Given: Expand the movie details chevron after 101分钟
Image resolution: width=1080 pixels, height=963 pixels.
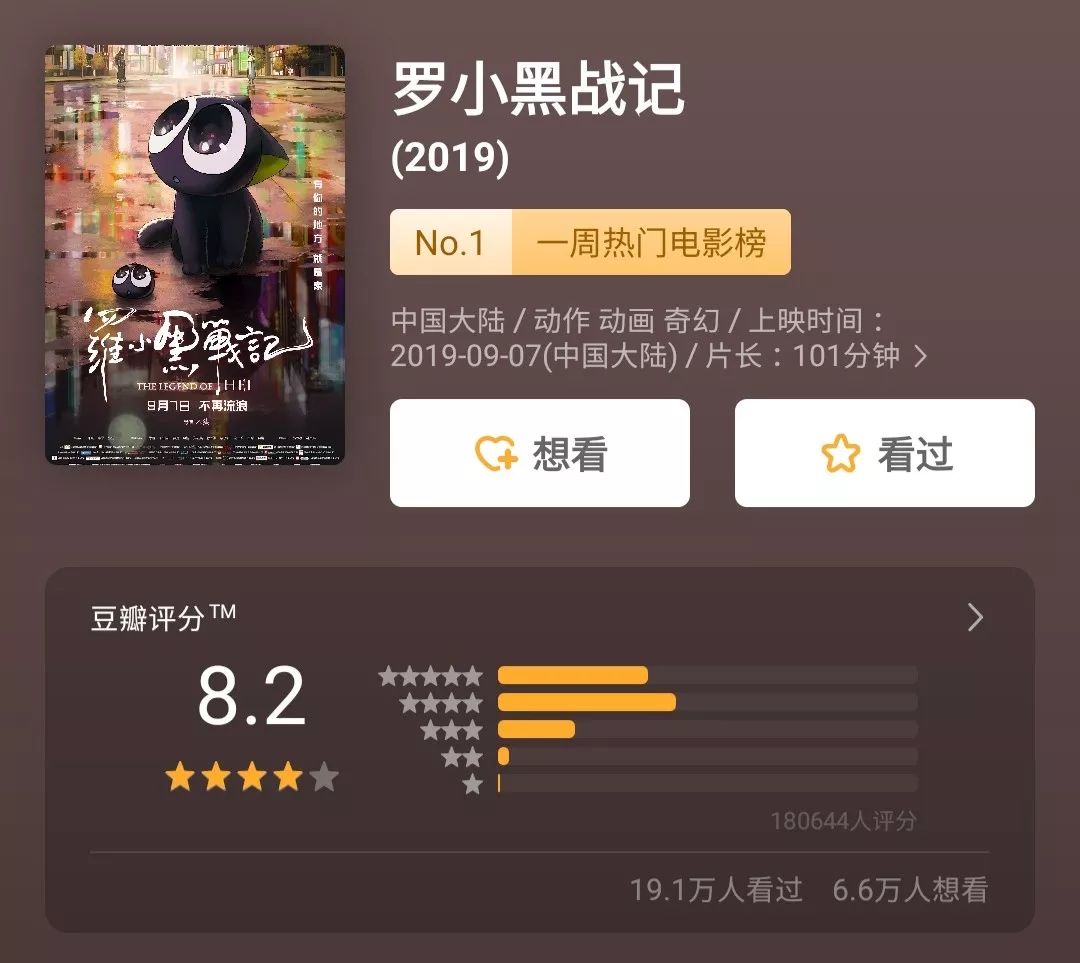Looking at the screenshot, I should pyautogui.click(x=921, y=356).
